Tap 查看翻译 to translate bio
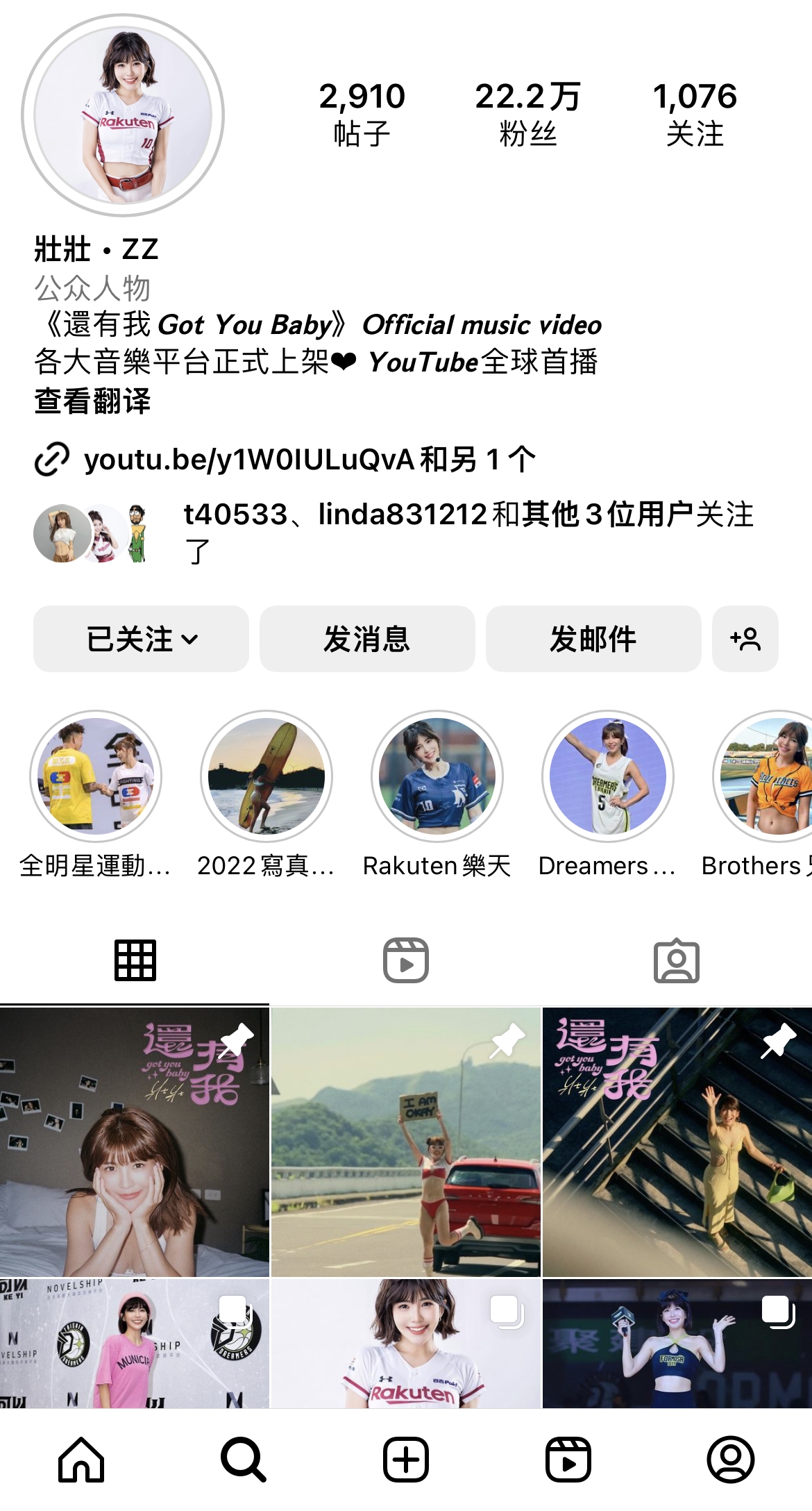 (x=92, y=401)
